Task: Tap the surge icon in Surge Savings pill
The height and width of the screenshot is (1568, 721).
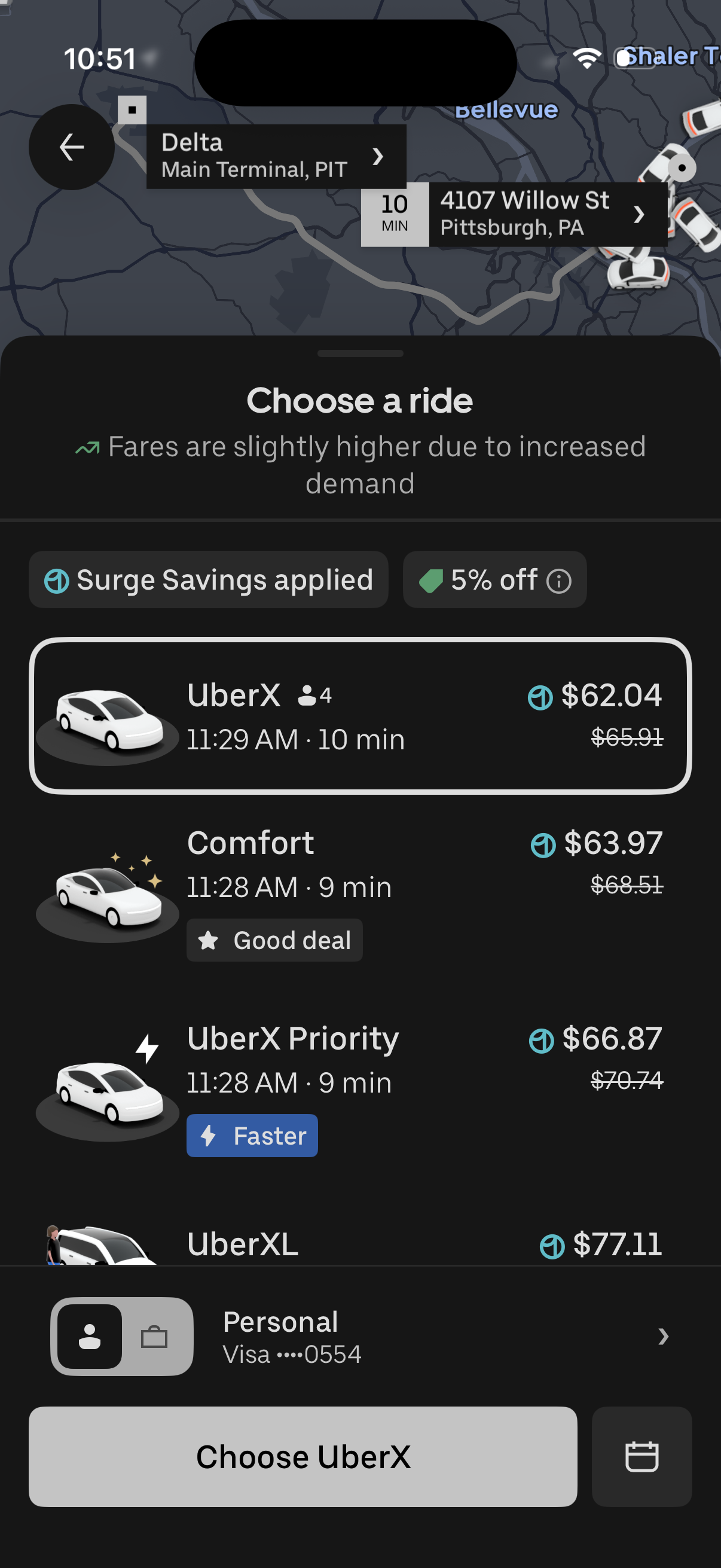Action: click(57, 581)
